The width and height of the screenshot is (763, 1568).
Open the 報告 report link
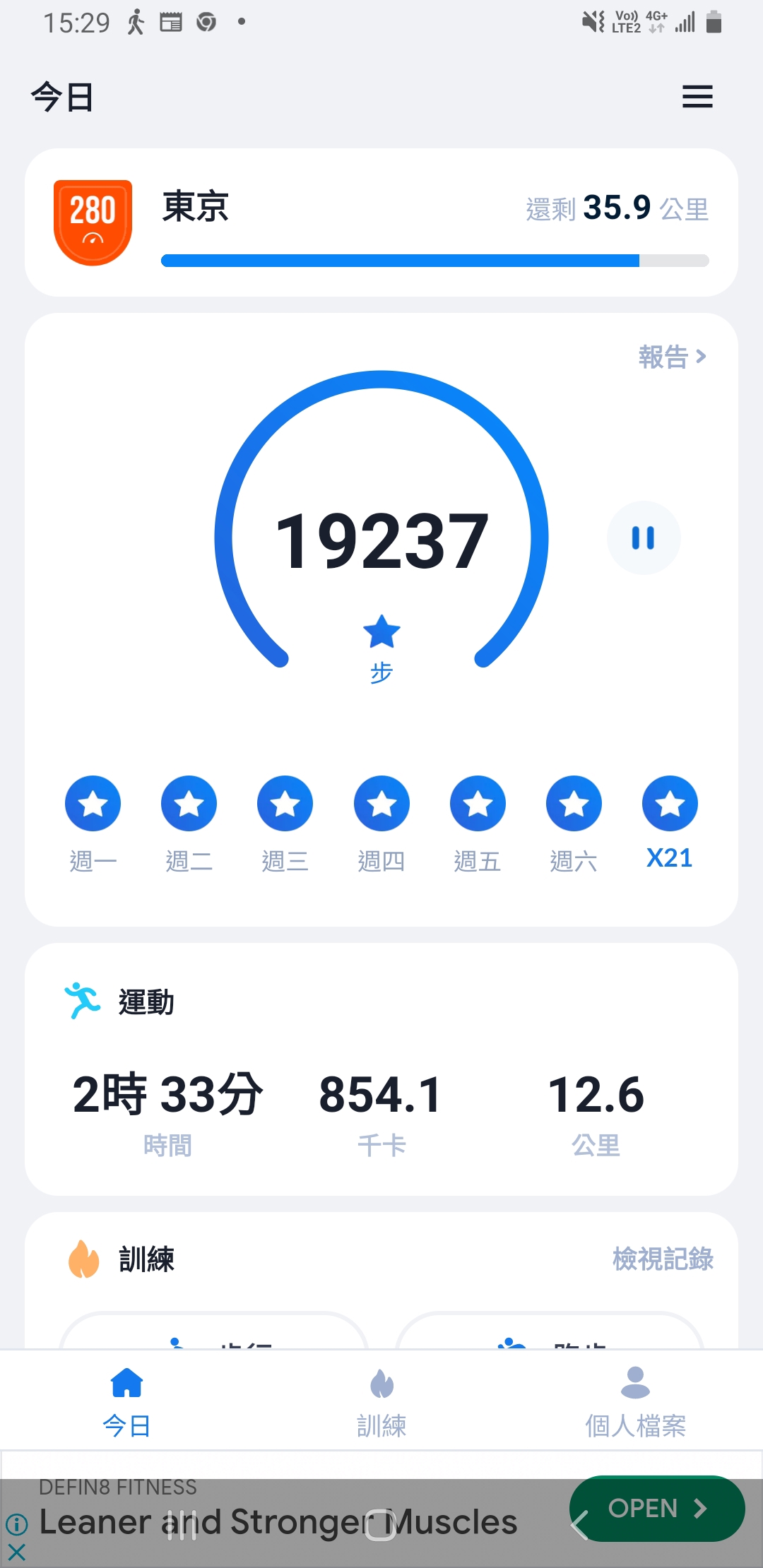tap(672, 357)
